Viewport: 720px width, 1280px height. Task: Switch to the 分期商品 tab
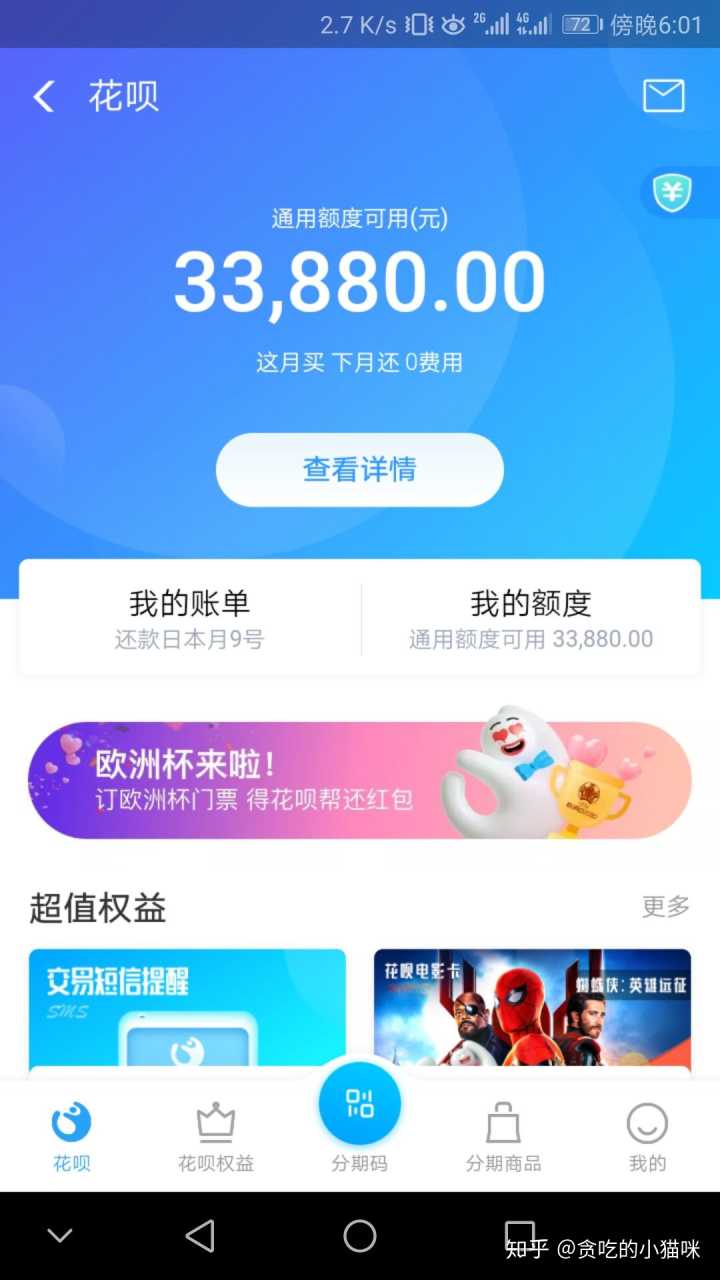click(503, 1138)
